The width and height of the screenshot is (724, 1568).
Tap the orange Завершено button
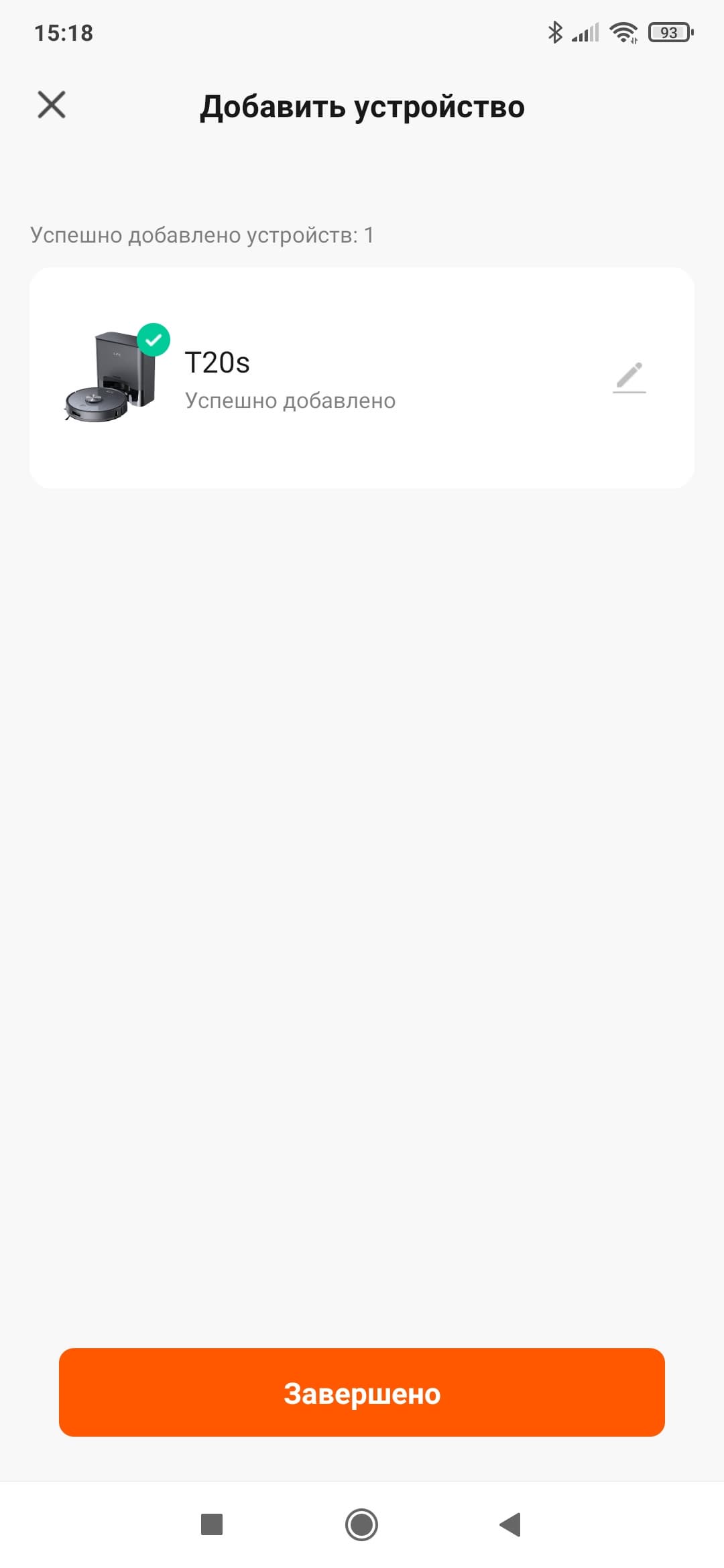(x=362, y=1392)
